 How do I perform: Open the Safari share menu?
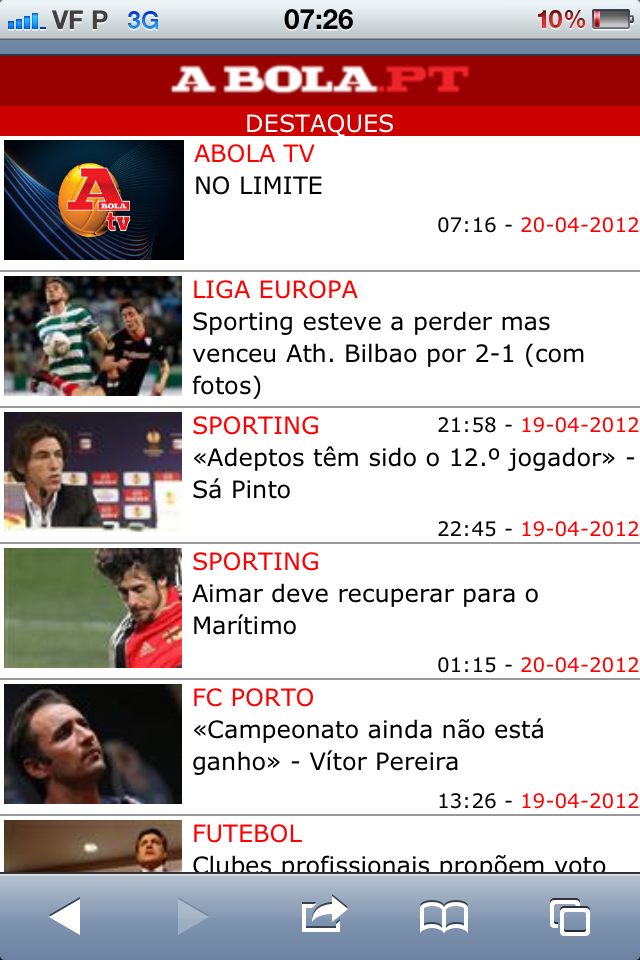pyautogui.click(x=324, y=916)
